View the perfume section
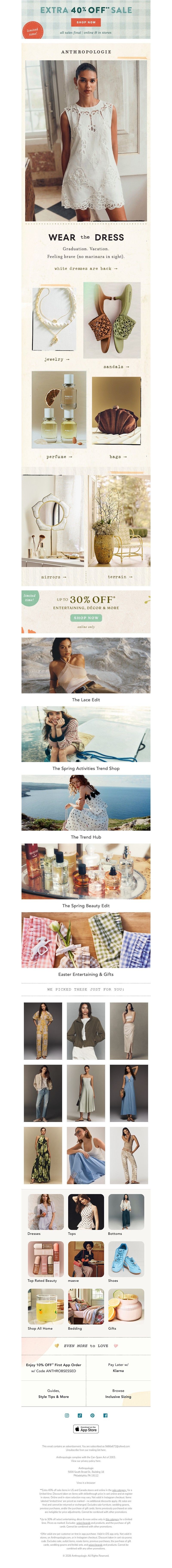The height and width of the screenshot is (1568, 172). click(59, 457)
